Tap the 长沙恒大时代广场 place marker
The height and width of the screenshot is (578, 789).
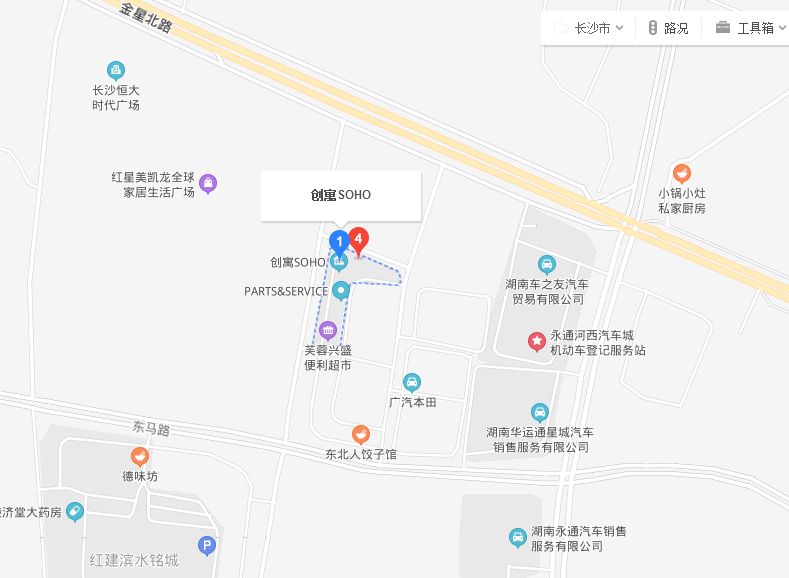coord(116,70)
